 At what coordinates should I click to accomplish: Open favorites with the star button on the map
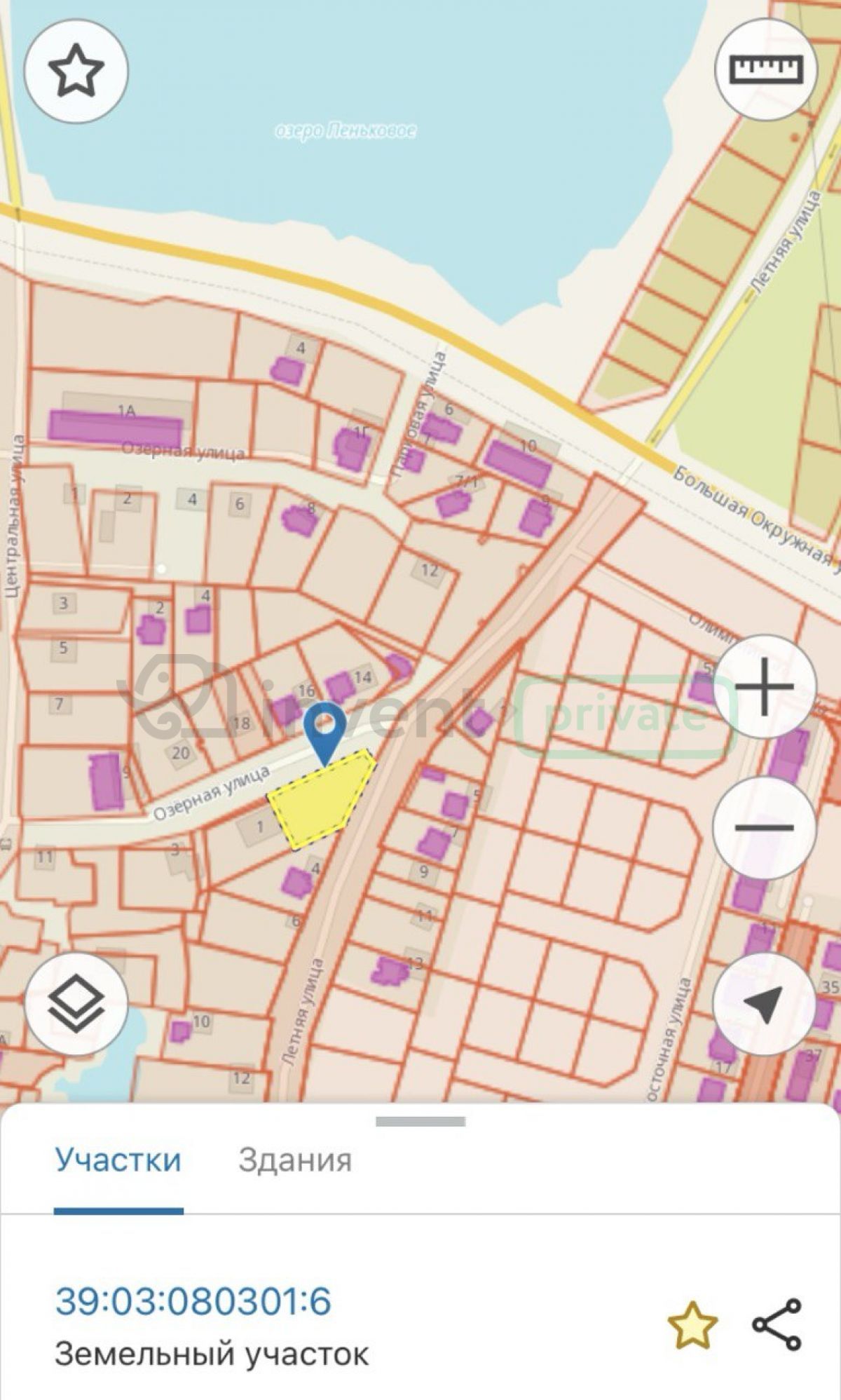(x=76, y=71)
